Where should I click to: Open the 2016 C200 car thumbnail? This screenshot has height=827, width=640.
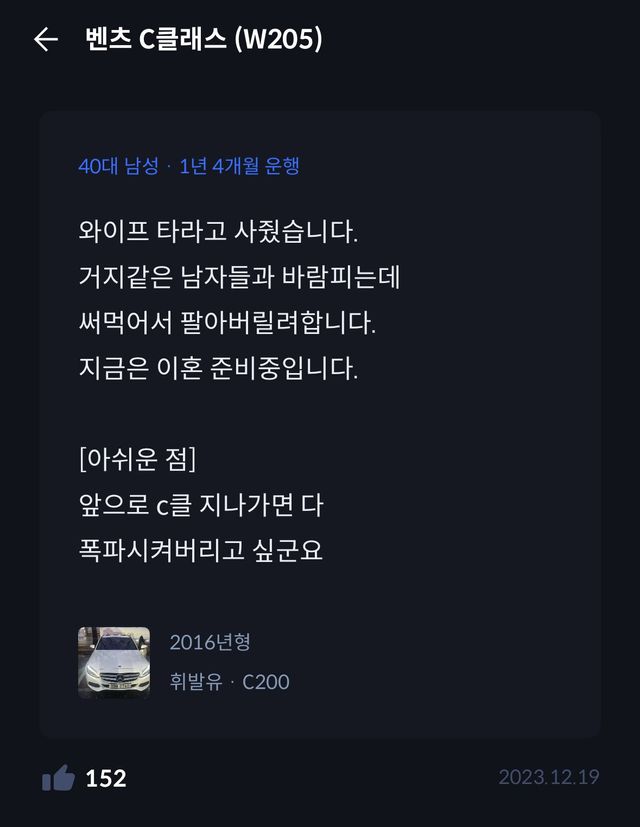tap(114, 662)
